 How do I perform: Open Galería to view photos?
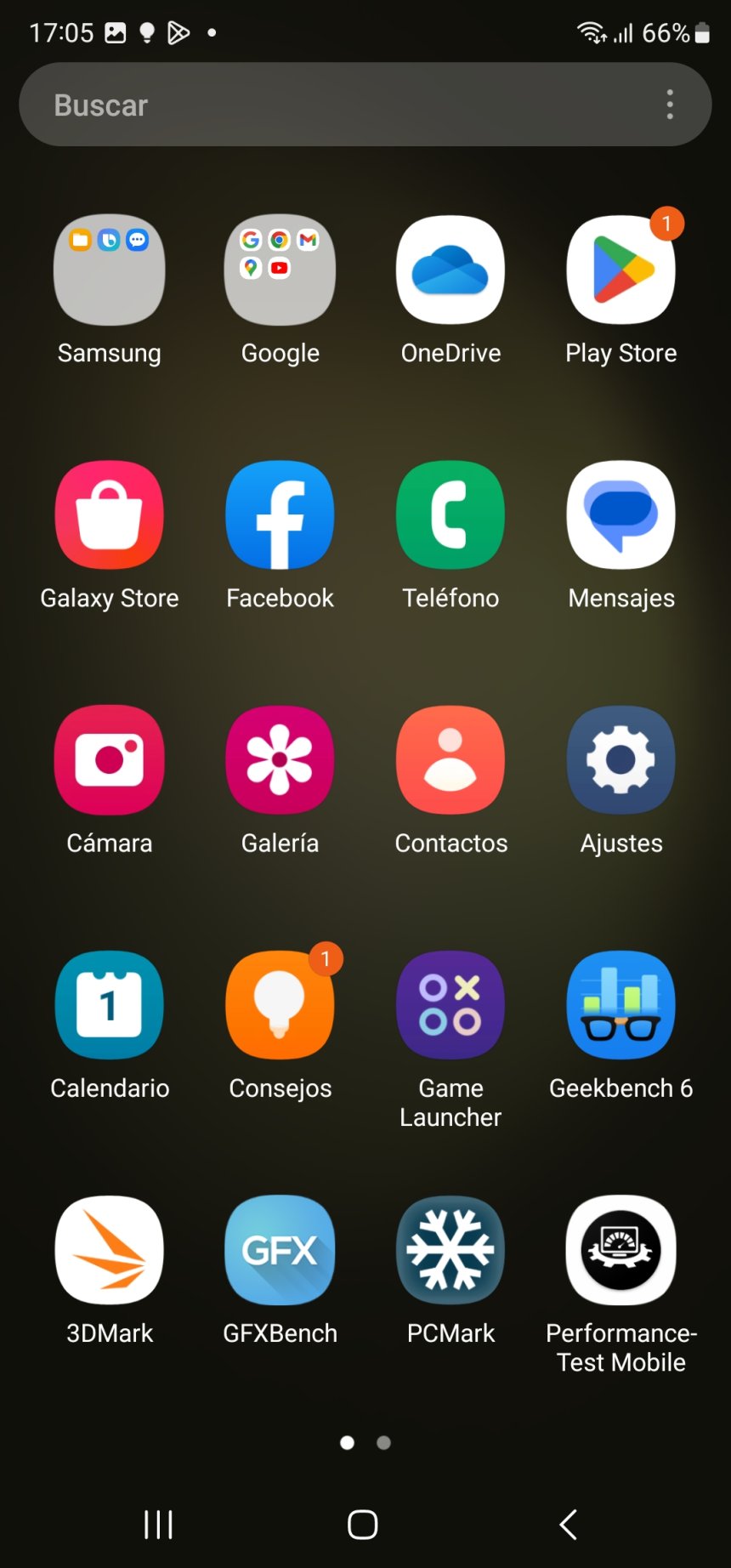tap(280, 759)
